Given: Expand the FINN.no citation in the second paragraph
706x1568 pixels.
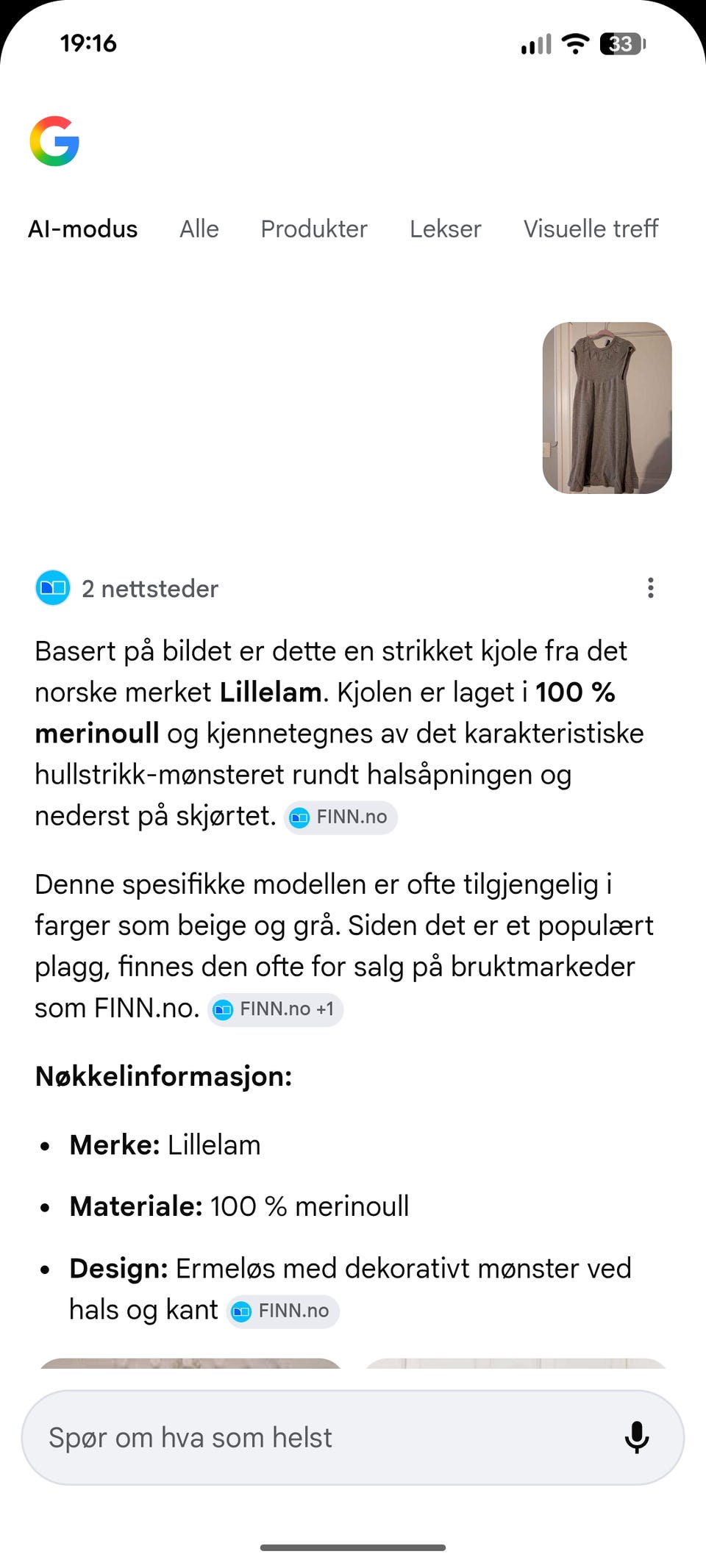Looking at the screenshot, I should (x=275, y=1009).
